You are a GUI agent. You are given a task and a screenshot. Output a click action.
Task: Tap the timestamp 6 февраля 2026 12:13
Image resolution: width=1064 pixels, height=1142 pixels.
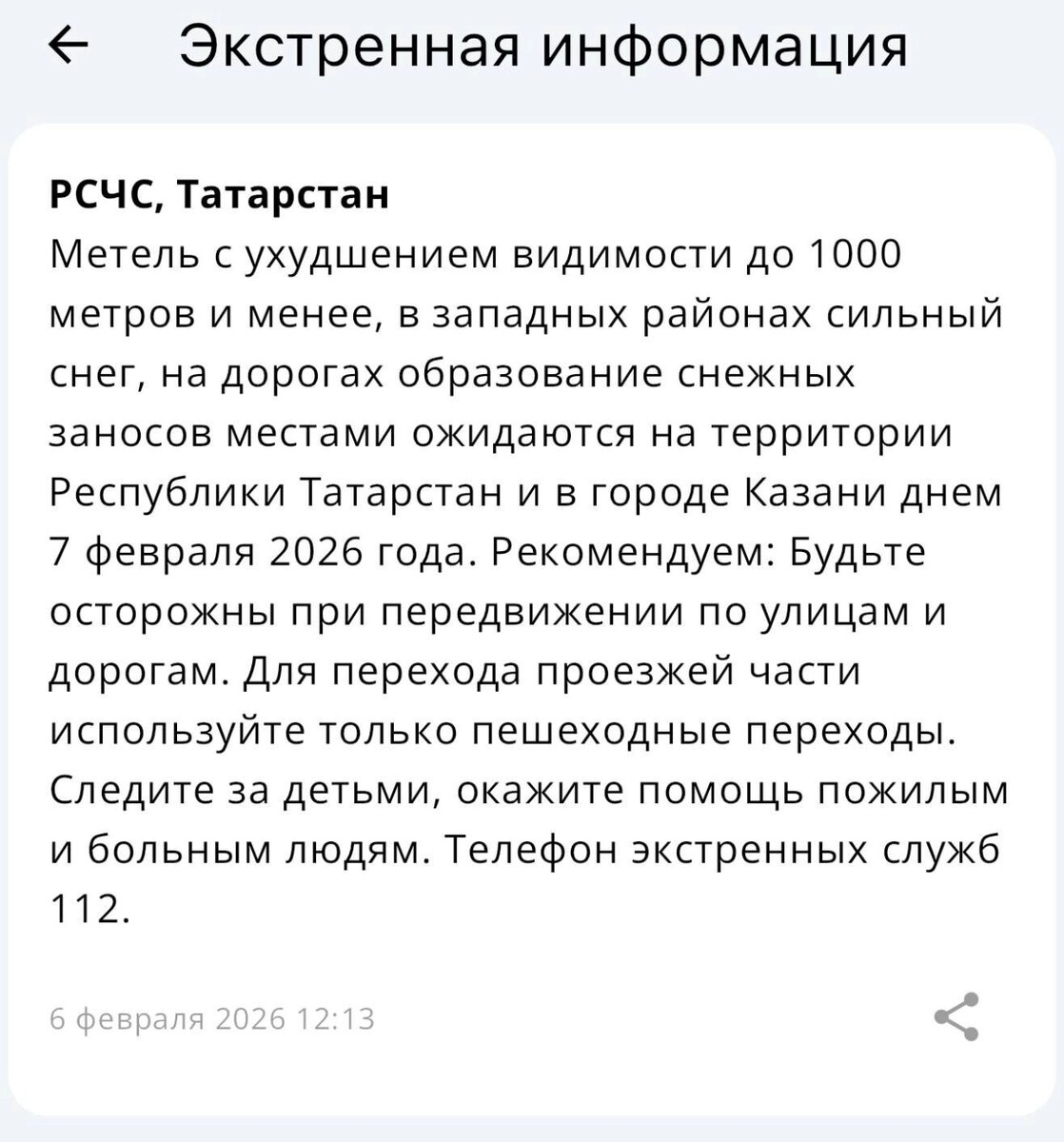click(x=211, y=1018)
